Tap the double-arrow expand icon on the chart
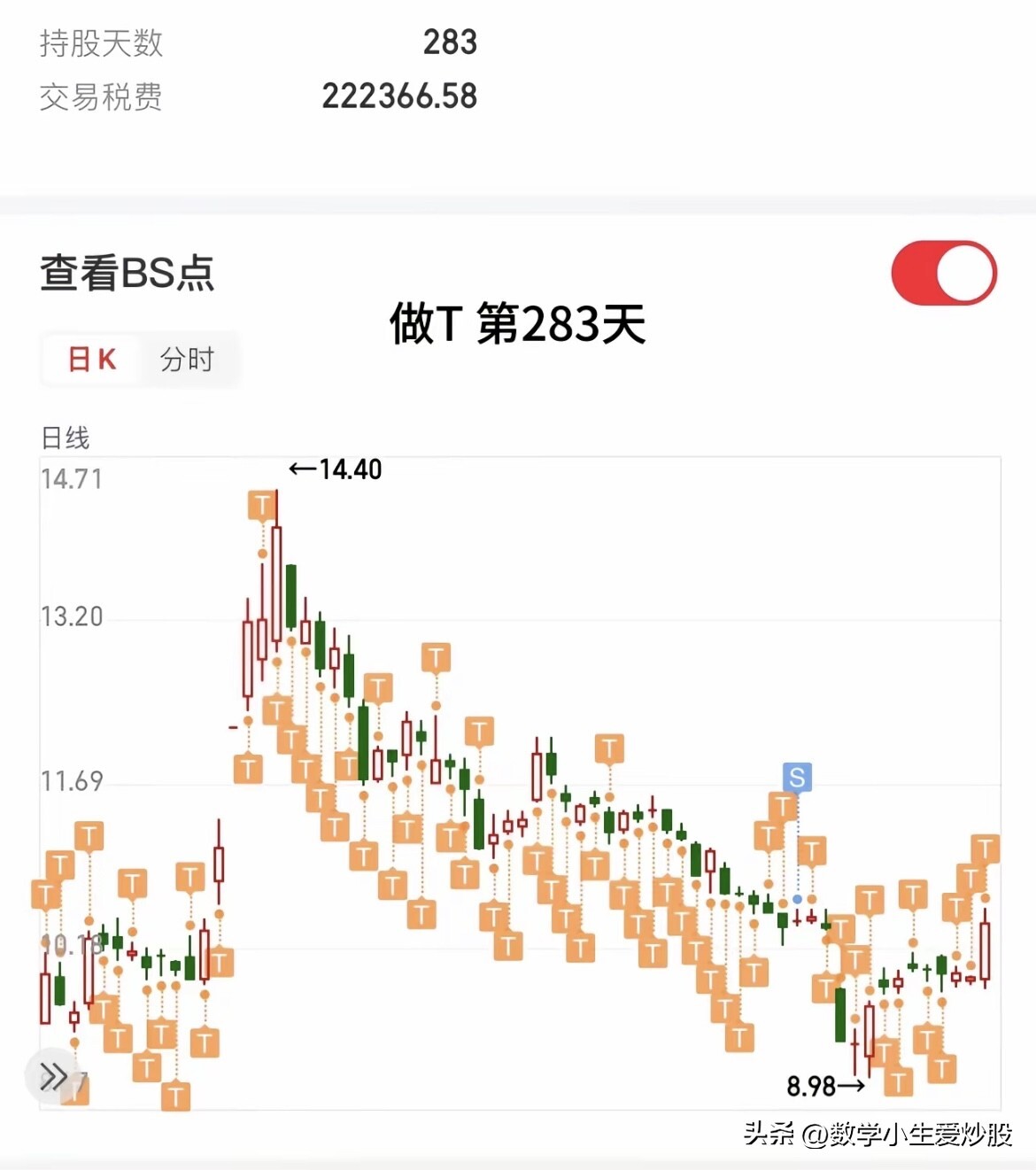The width and height of the screenshot is (1036, 1170). coord(53,1077)
